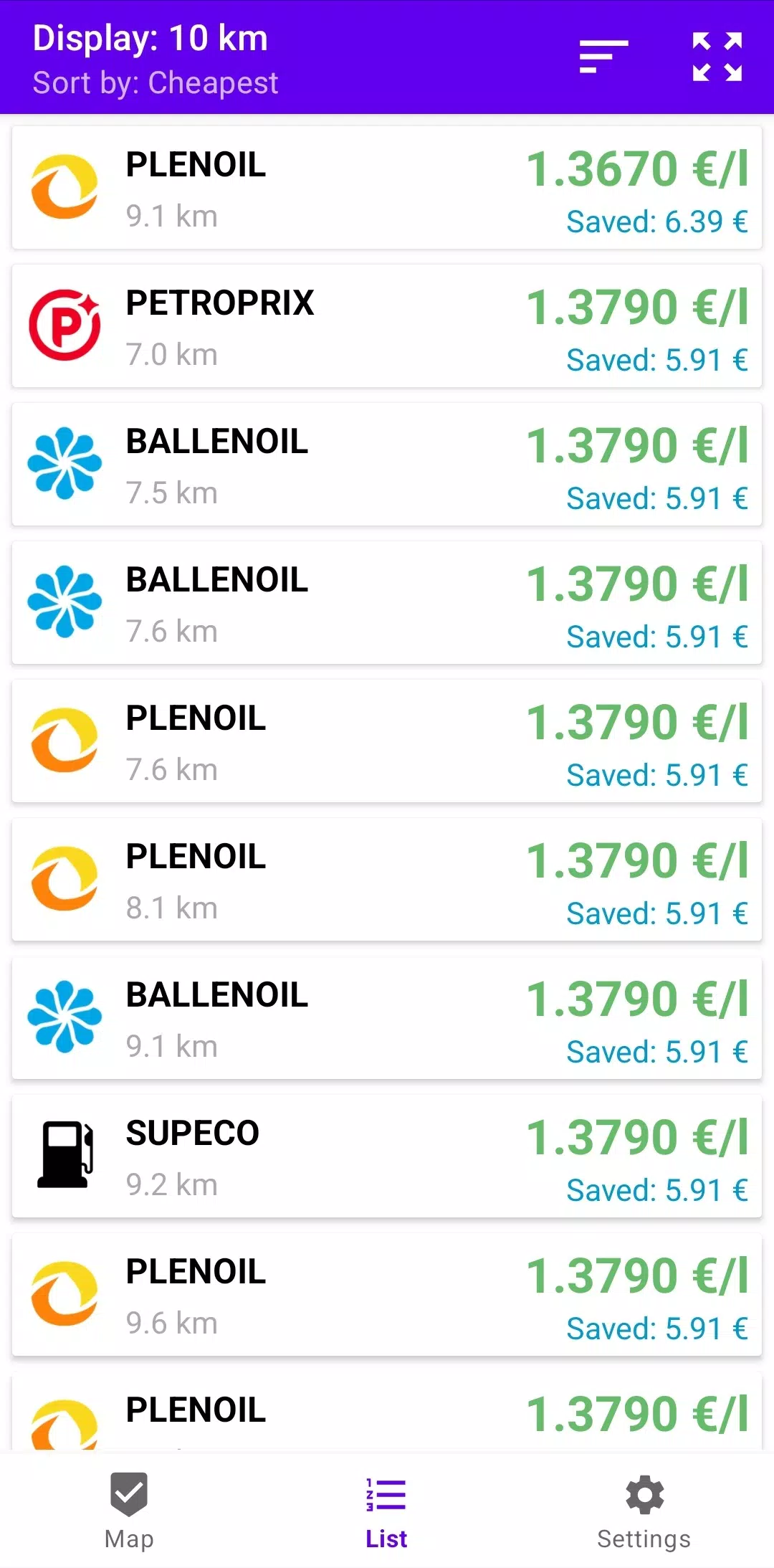Tap the PETROPRIX red logo
Screen dimensions: 774x1568
[x=64, y=325]
